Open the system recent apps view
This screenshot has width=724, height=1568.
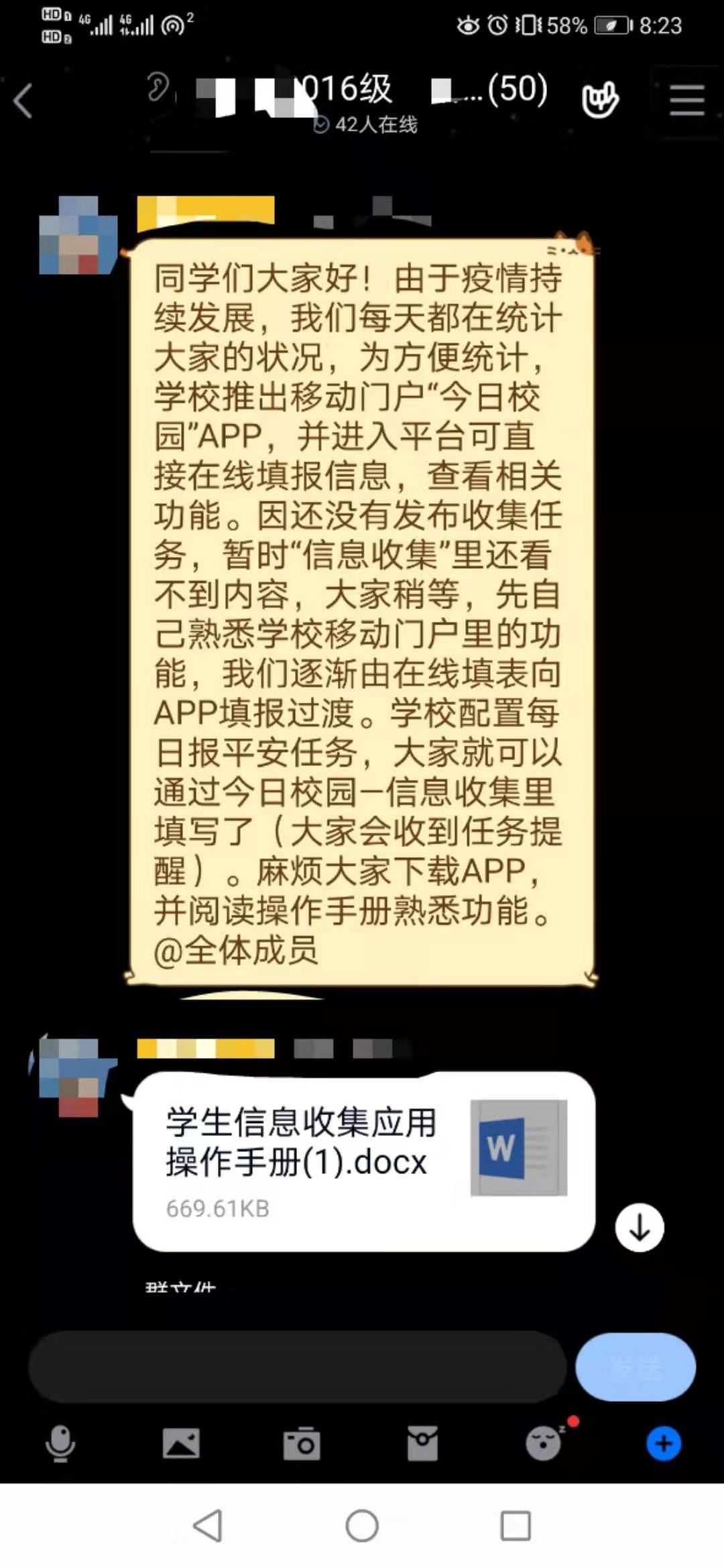pos(516,1526)
